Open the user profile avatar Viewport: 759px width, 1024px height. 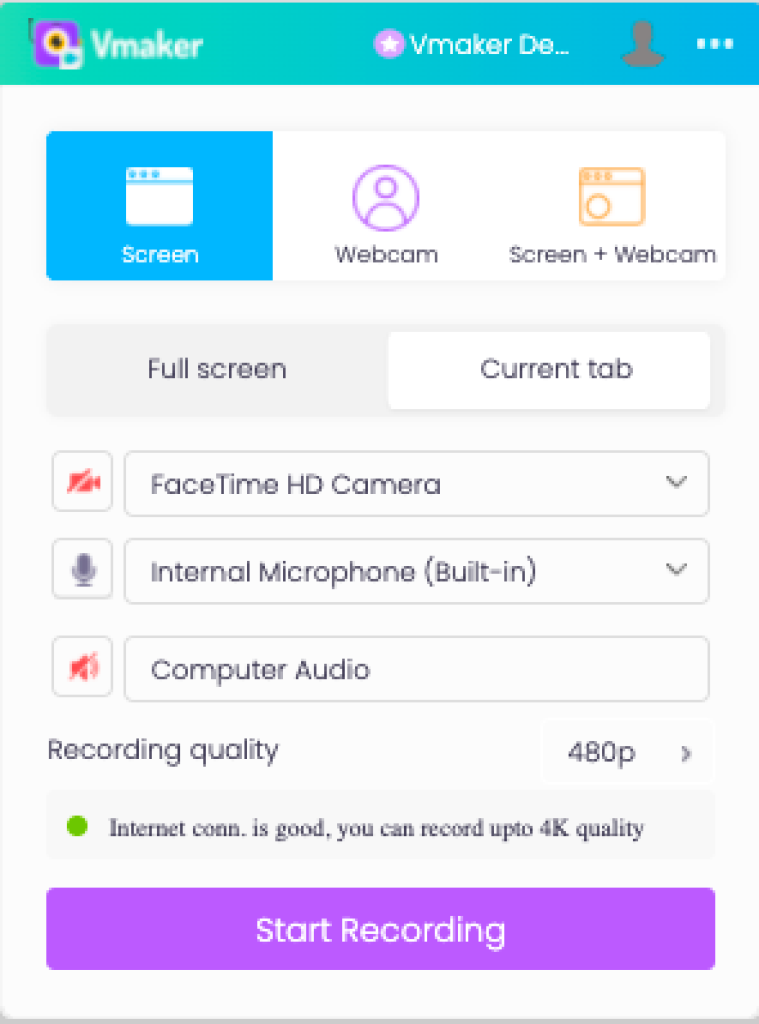[642, 45]
